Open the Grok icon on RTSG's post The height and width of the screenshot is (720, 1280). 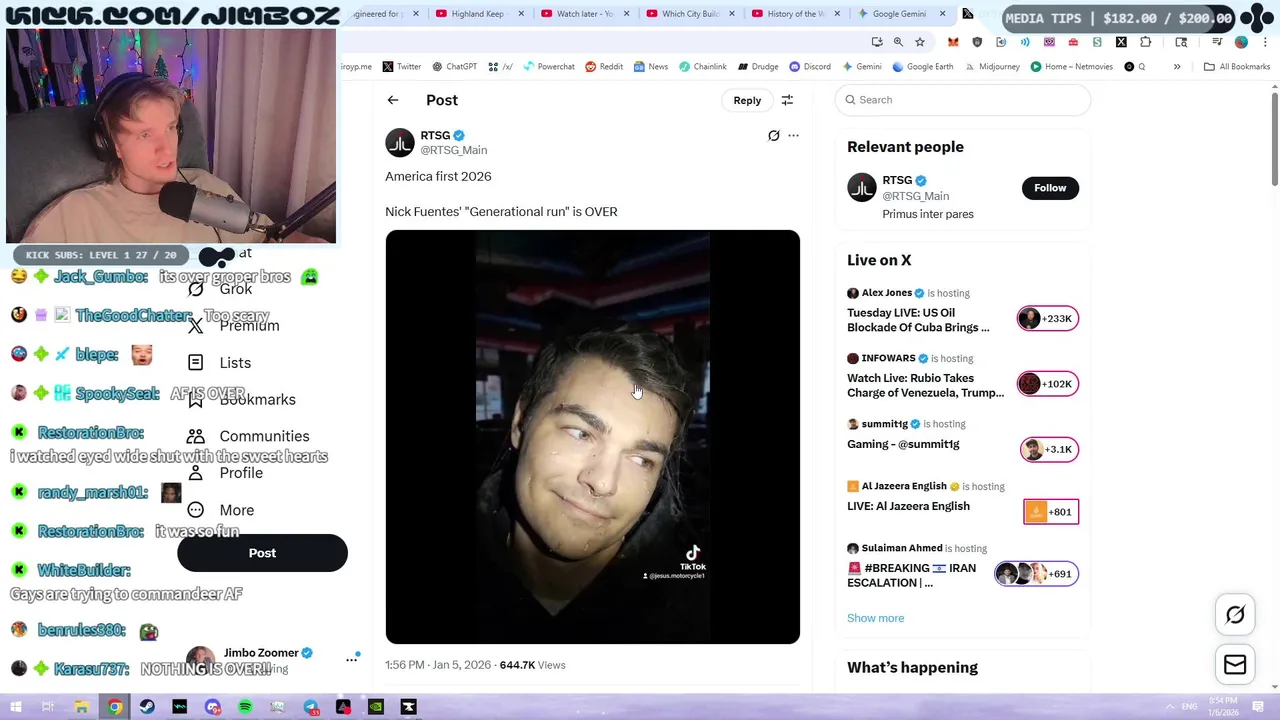point(773,136)
